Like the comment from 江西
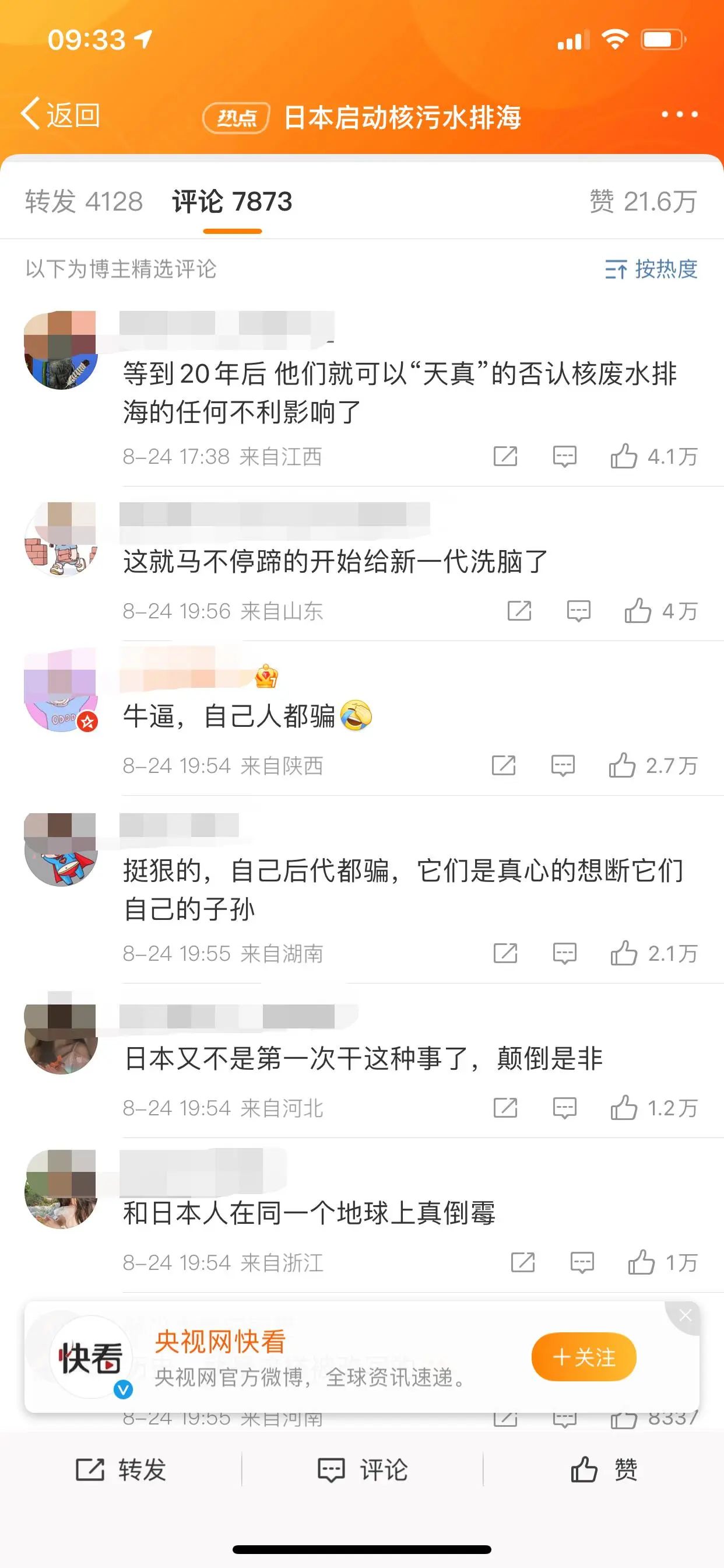The height and width of the screenshot is (1568, 724). 653,457
